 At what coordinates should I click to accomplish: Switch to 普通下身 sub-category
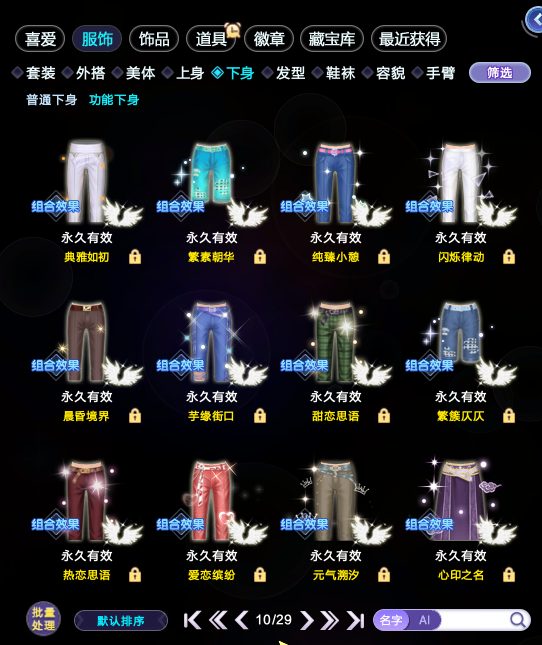tap(52, 100)
